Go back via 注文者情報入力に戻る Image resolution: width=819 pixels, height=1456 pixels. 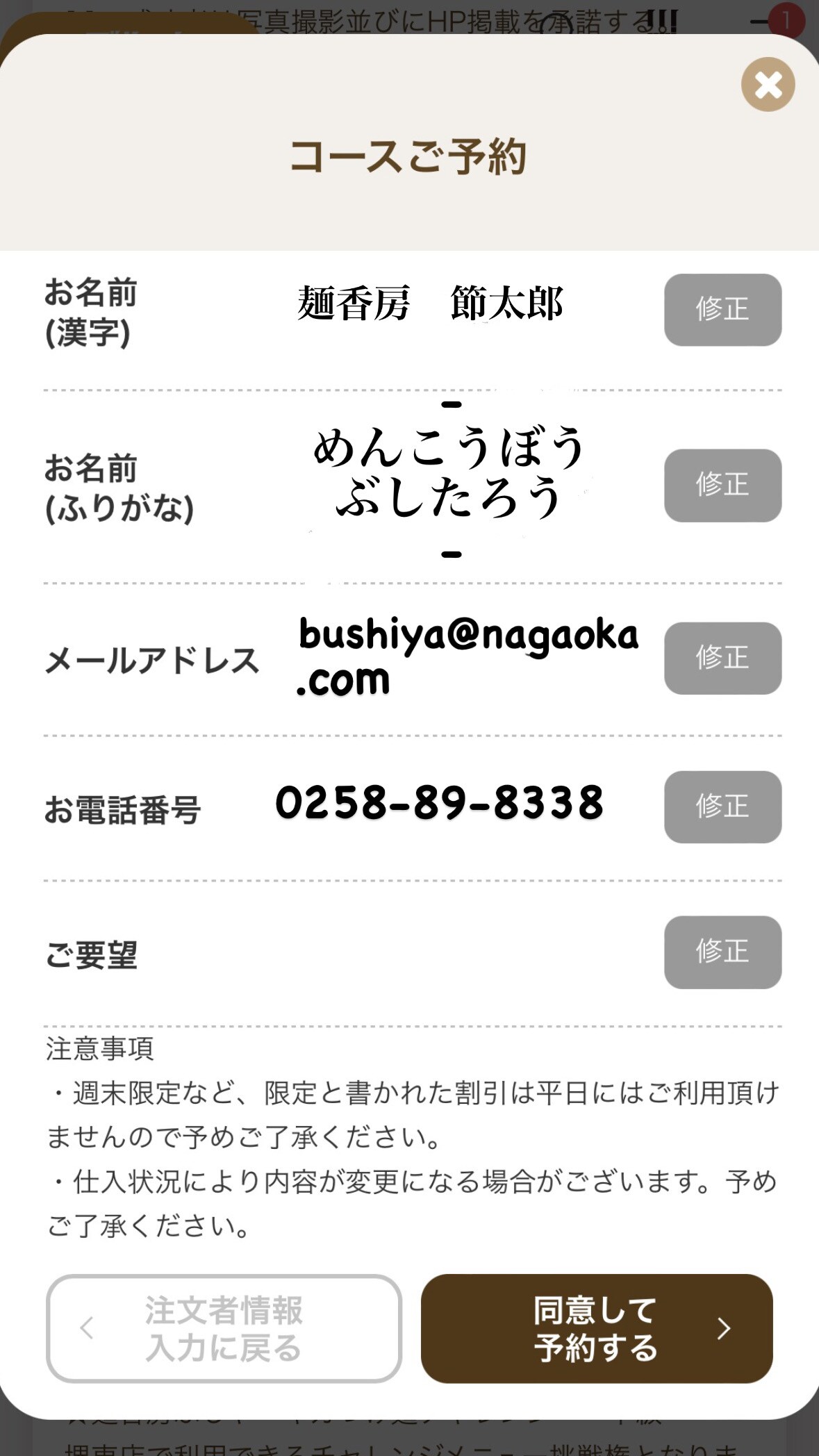click(x=224, y=1328)
